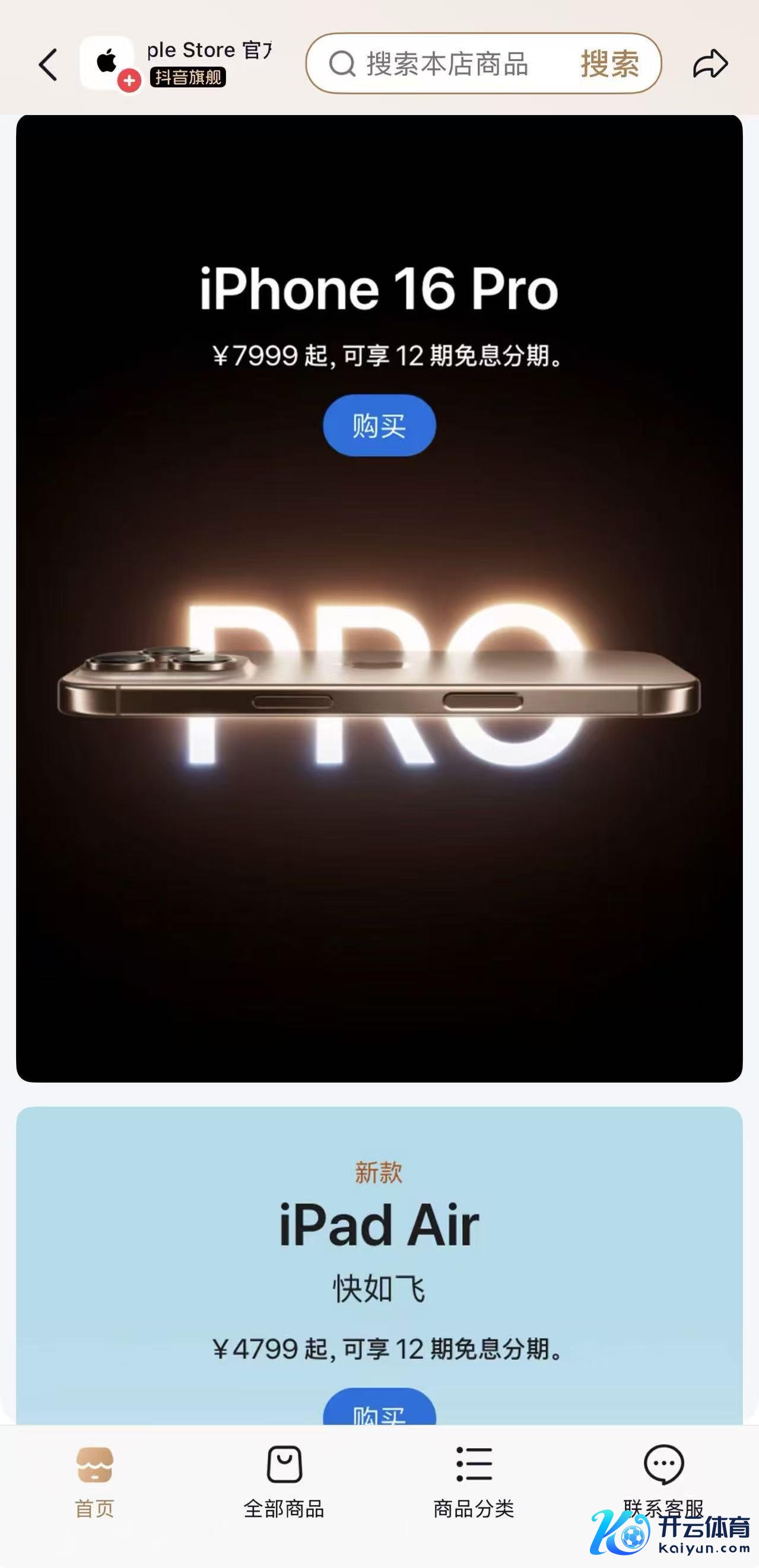The width and height of the screenshot is (759, 1568).
Task: Go back using the back arrow
Action: (x=48, y=65)
